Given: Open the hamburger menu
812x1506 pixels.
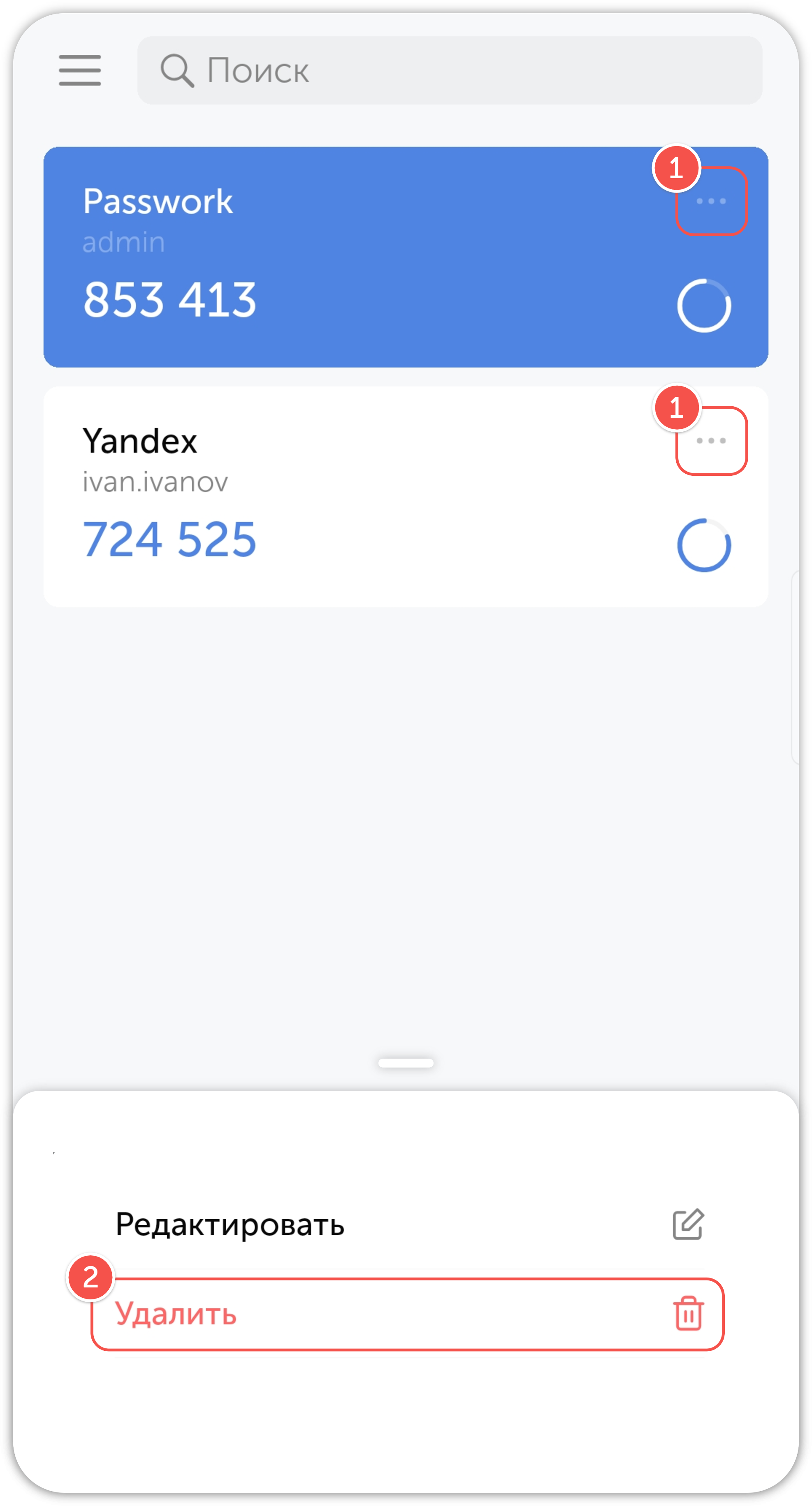Looking at the screenshot, I should click(x=79, y=70).
